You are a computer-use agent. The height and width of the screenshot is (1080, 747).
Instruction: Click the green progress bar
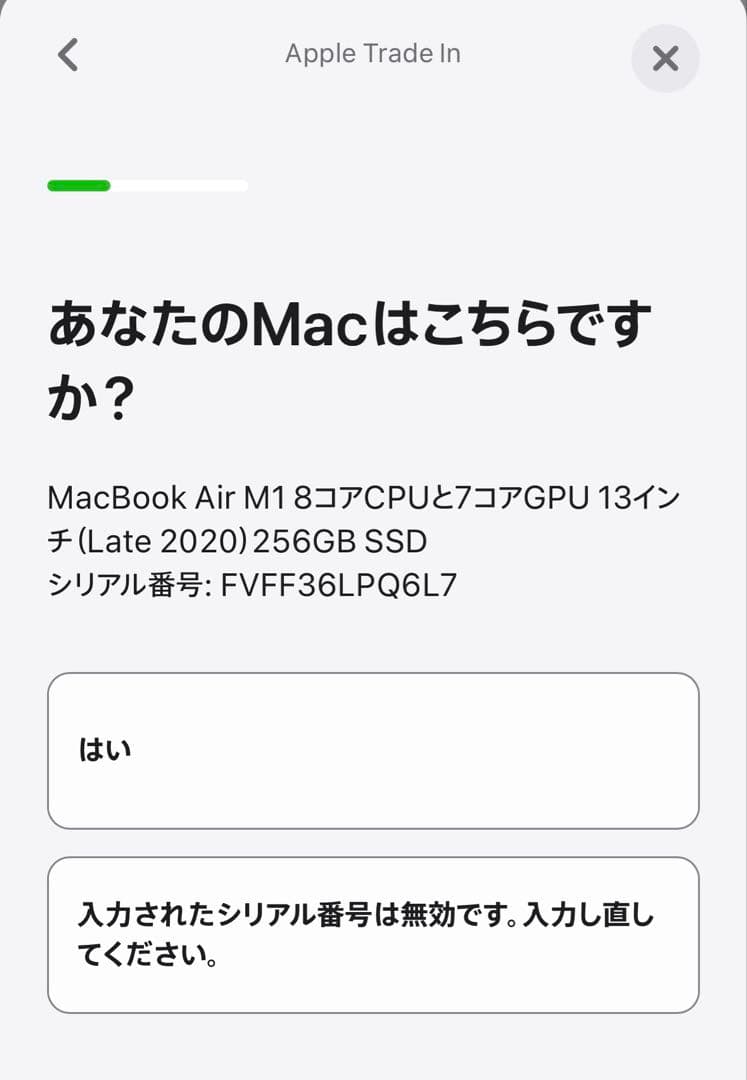coord(78,185)
